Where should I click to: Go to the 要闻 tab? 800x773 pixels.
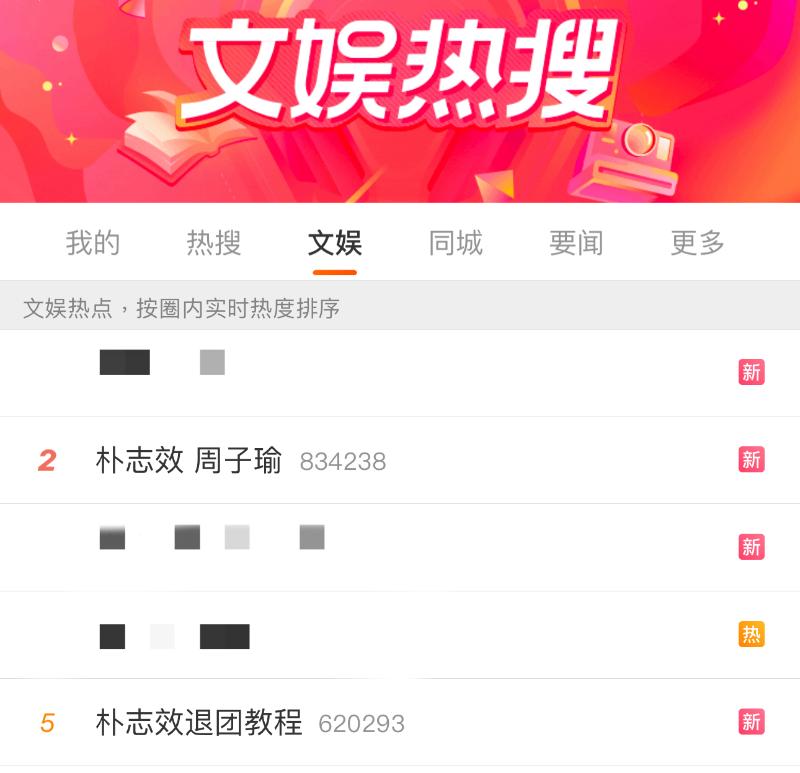tap(576, 243)
